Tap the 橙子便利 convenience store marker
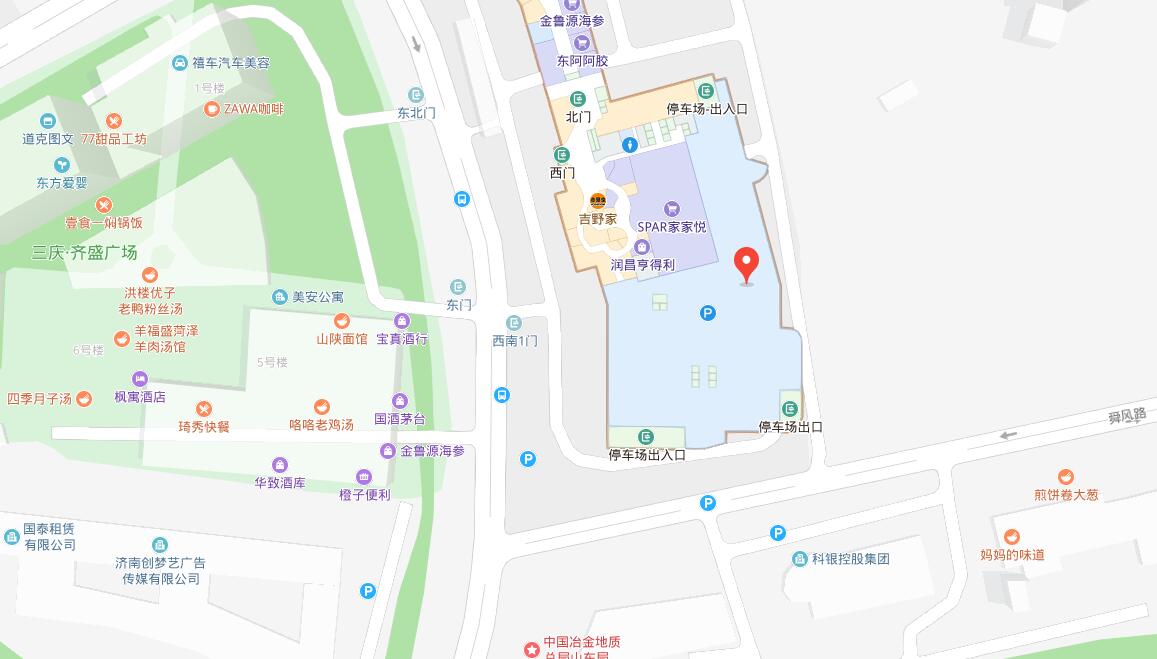The width and height of the screenshot is (1157, 659). point(364,477)
